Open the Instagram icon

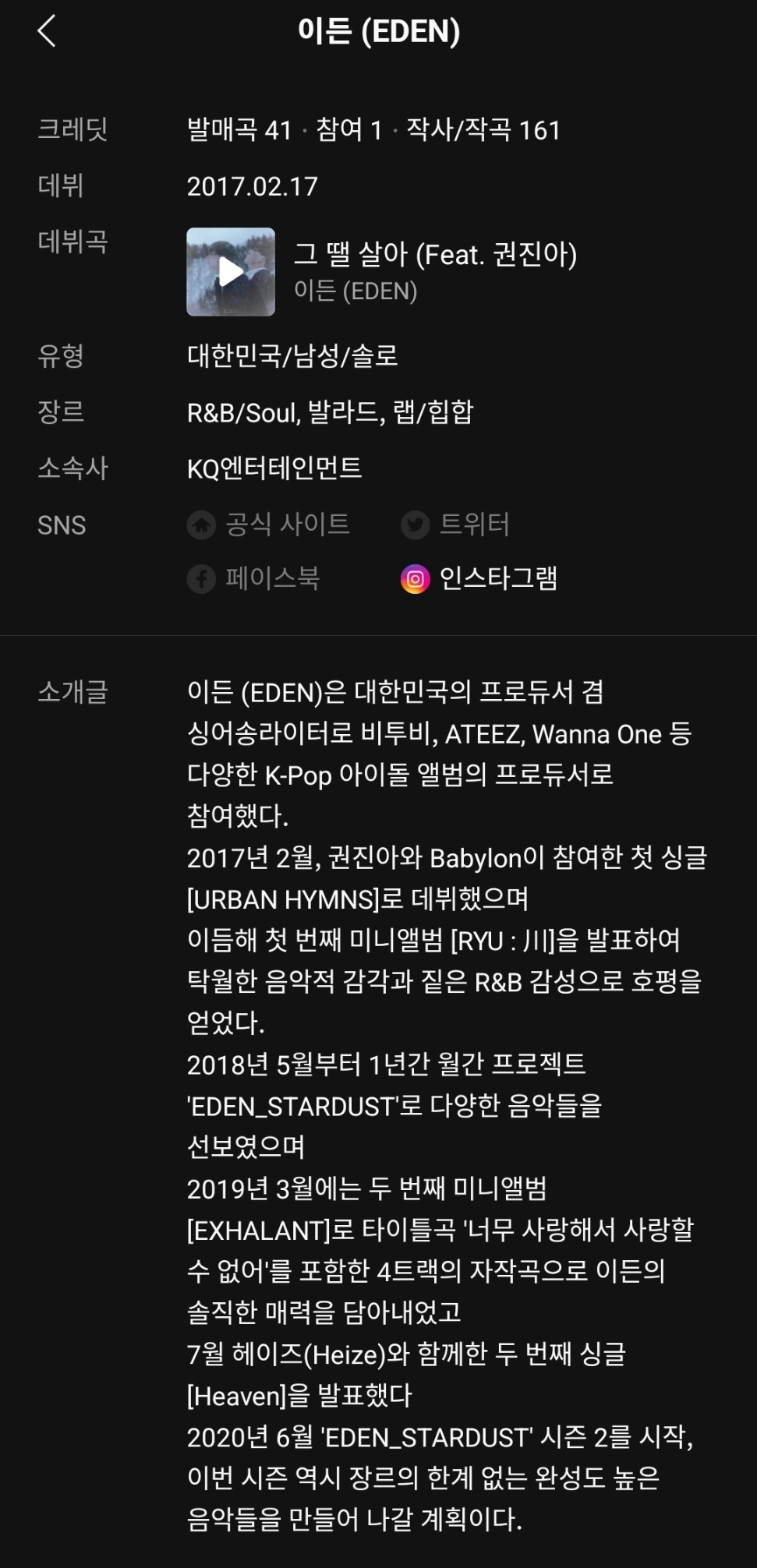pos(416,578)
